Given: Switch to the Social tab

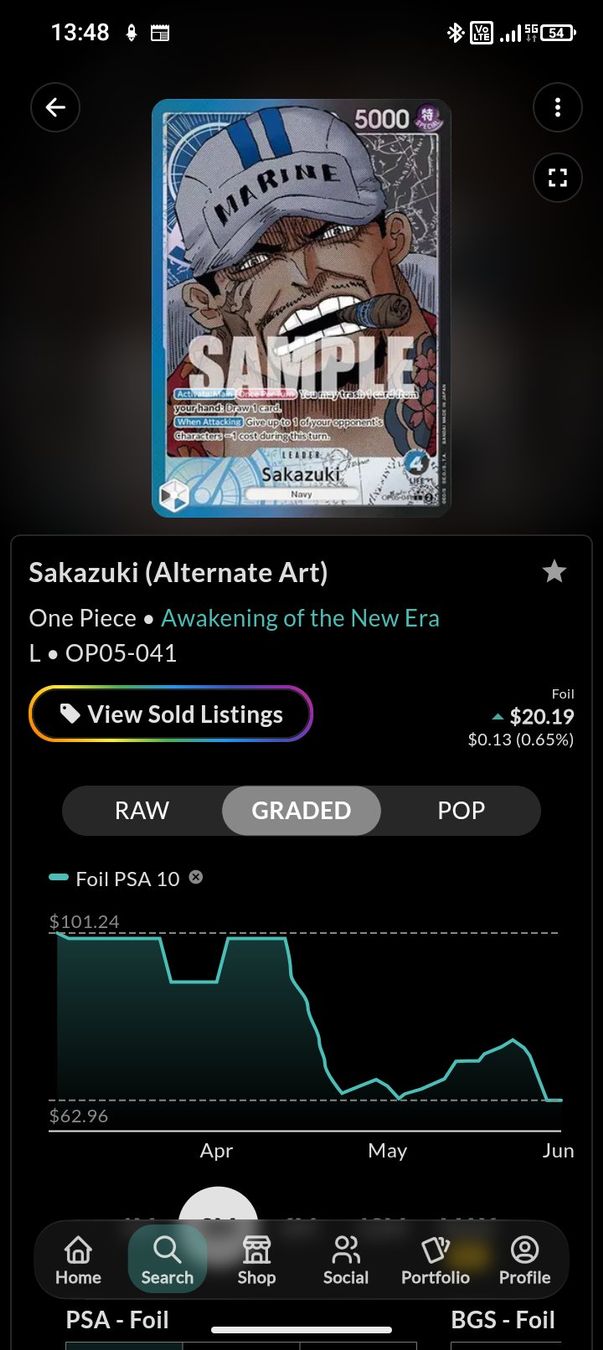Looking at the screenshot, I should (x=346, y=1260).
